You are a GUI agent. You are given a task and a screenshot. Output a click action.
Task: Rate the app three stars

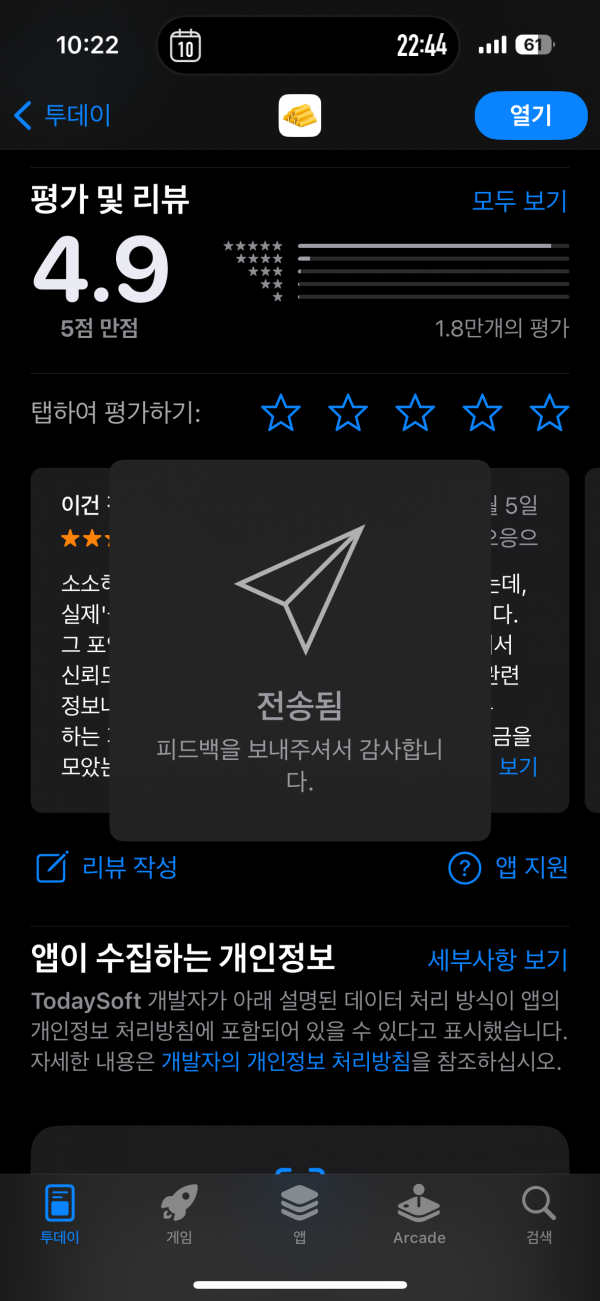coord(414,412)
